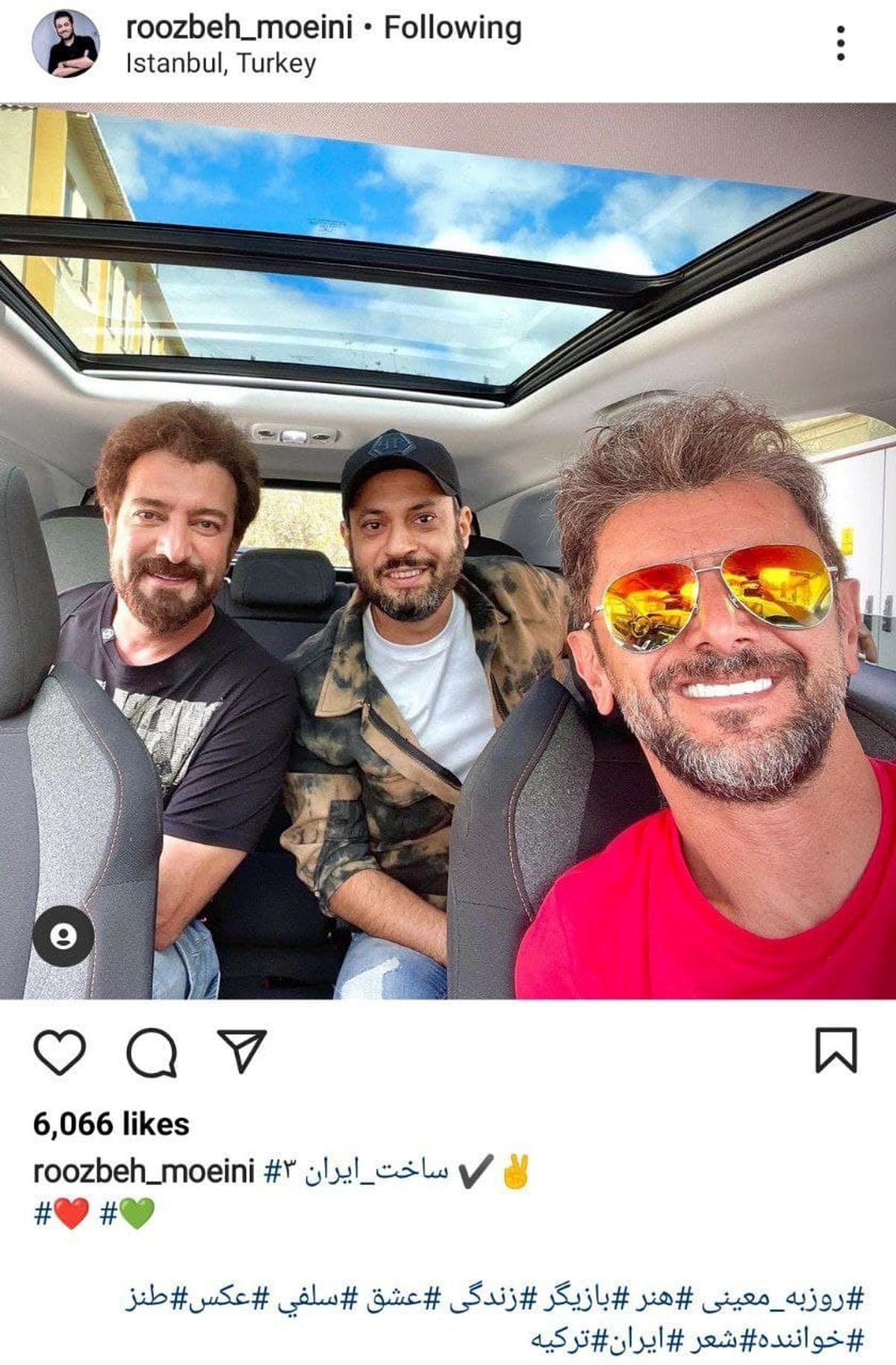Open the post's three-dot options menu
Viewport: 896px width, 1365px height.
(841, 43)
